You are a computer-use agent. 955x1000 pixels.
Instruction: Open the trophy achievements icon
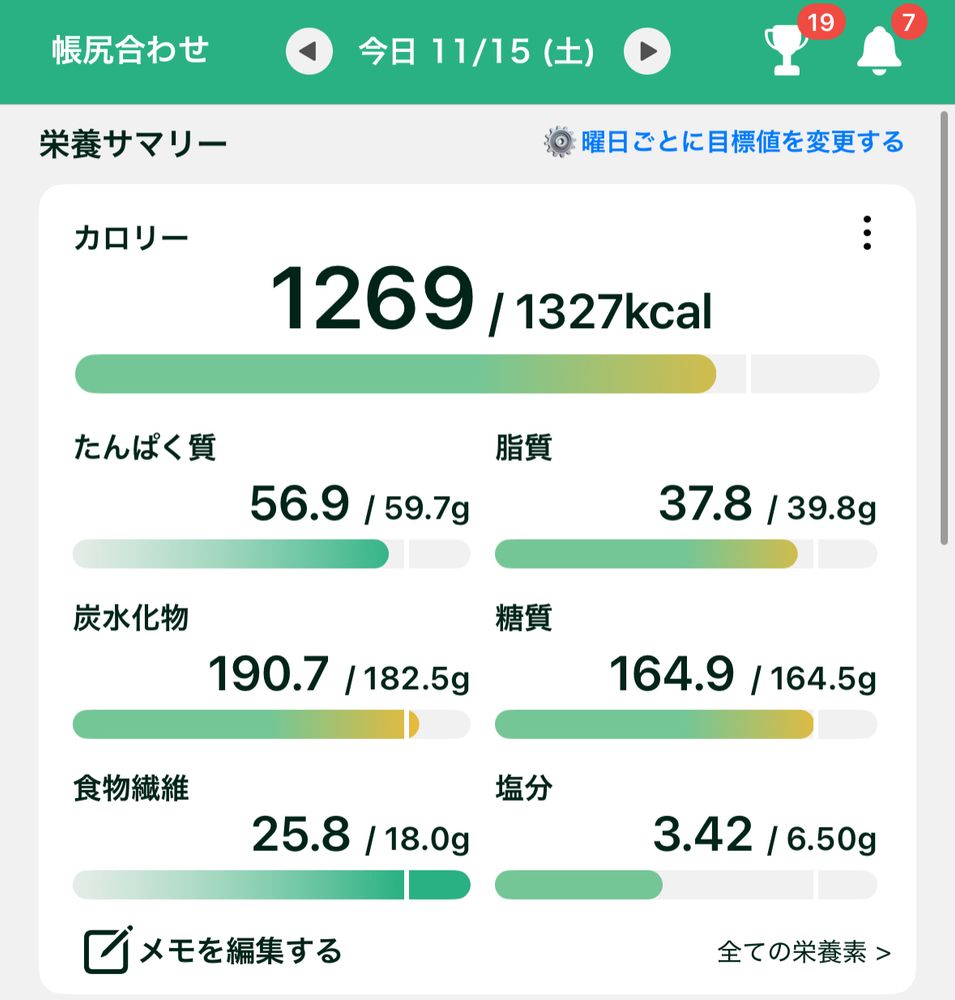coord(786,50)
